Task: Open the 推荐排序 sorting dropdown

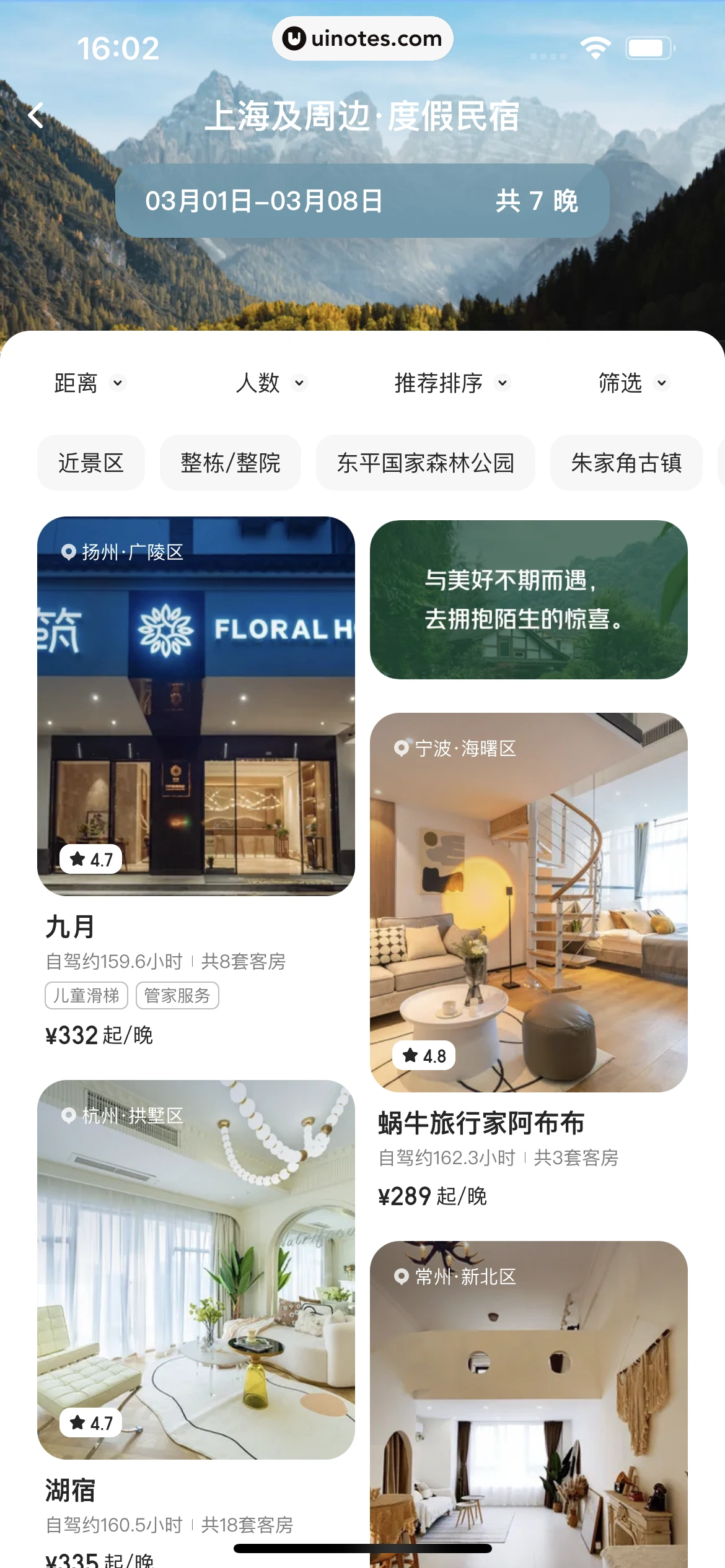Action: click(x=451, y=383)
